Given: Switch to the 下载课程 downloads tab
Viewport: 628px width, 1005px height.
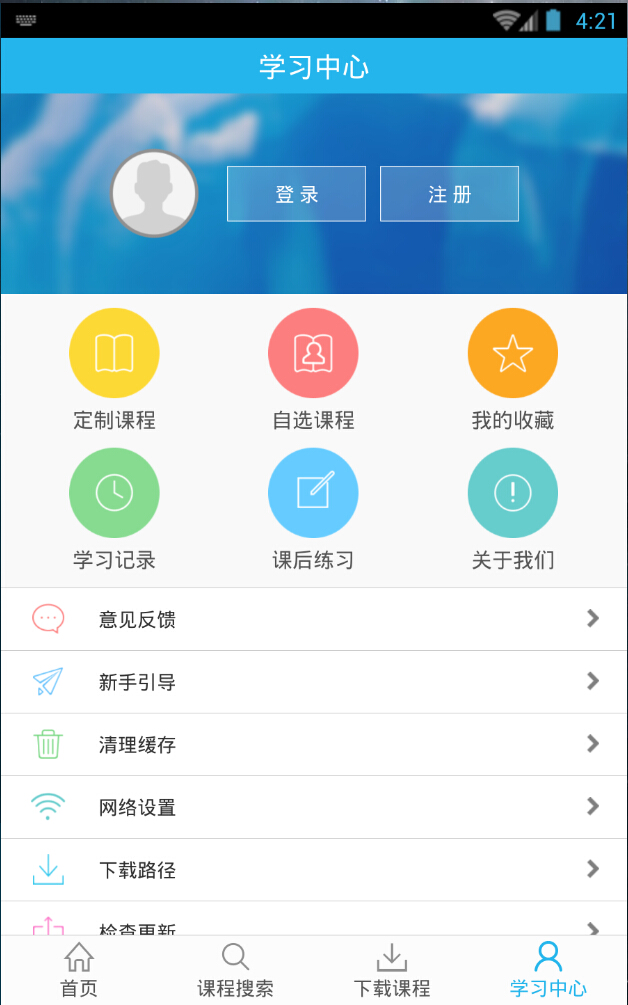Looking at the screenshot, I should [392, 970].
